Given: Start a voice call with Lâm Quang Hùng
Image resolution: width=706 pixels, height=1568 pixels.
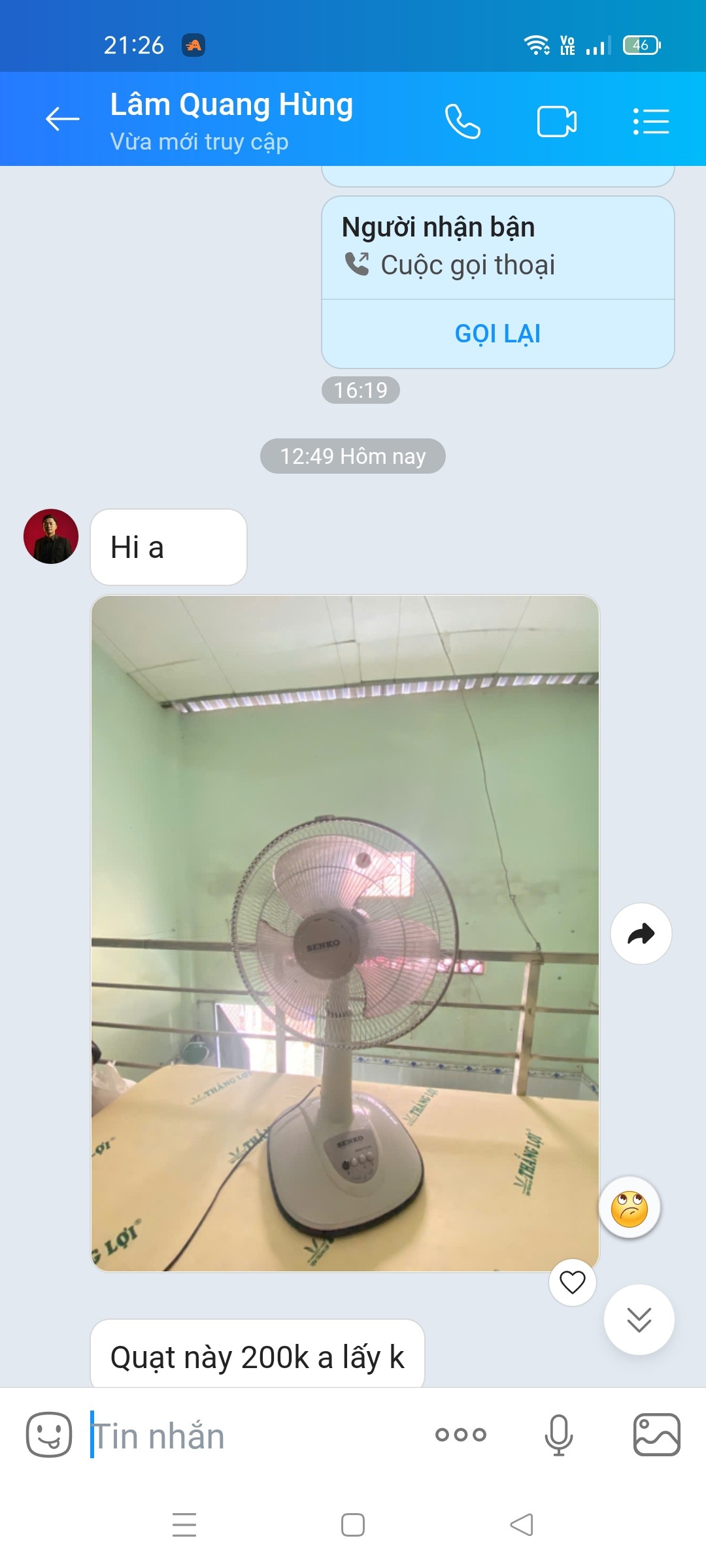Looking at the screenshot, I should point(462,122).
